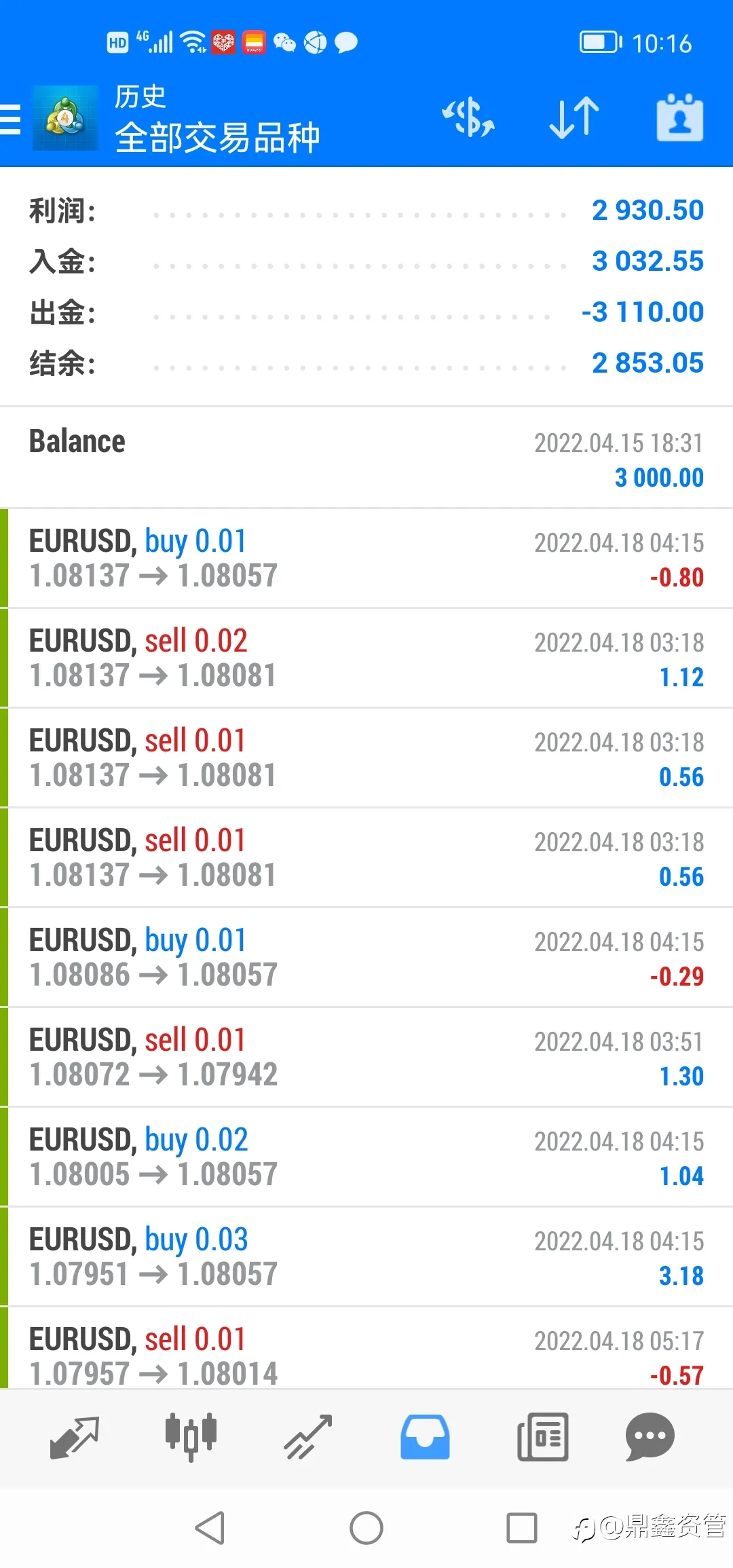
Task: Open EURUSD sell 0.01 trade with 1.30 profit
Action: (x=366, y=1057)
